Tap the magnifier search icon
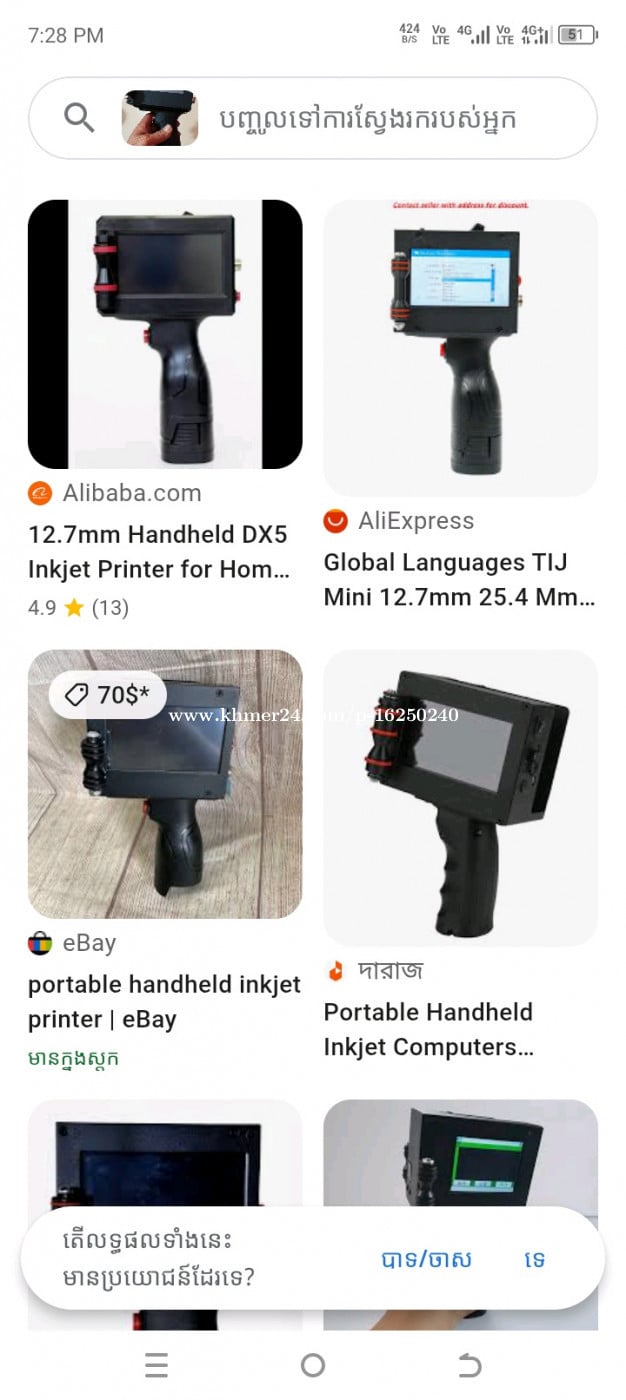Screen dimensions: 626x1400 point(79,118)
